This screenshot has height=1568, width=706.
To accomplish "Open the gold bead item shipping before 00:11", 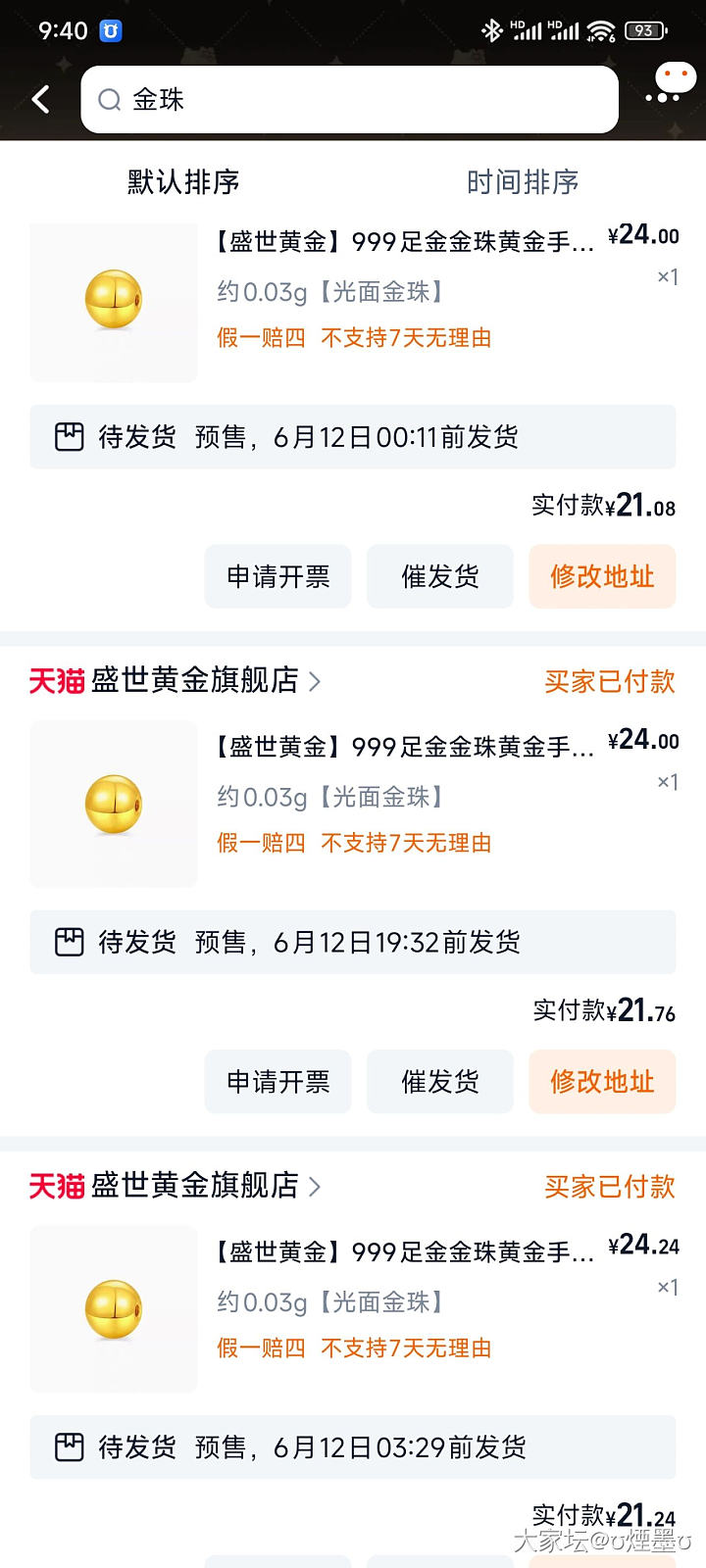I will pyautogui.click(x=404, y=242).
